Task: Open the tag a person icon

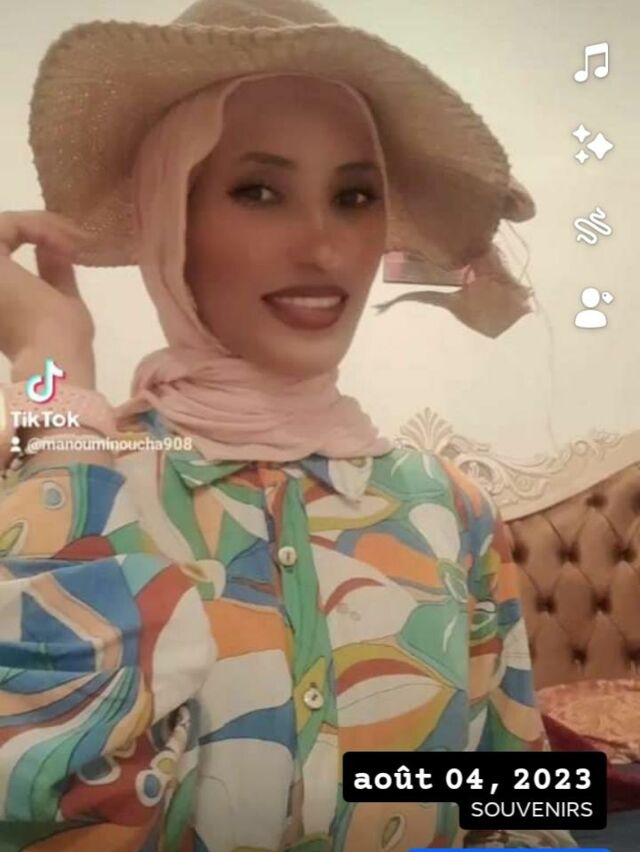Action: coord(593,307)
